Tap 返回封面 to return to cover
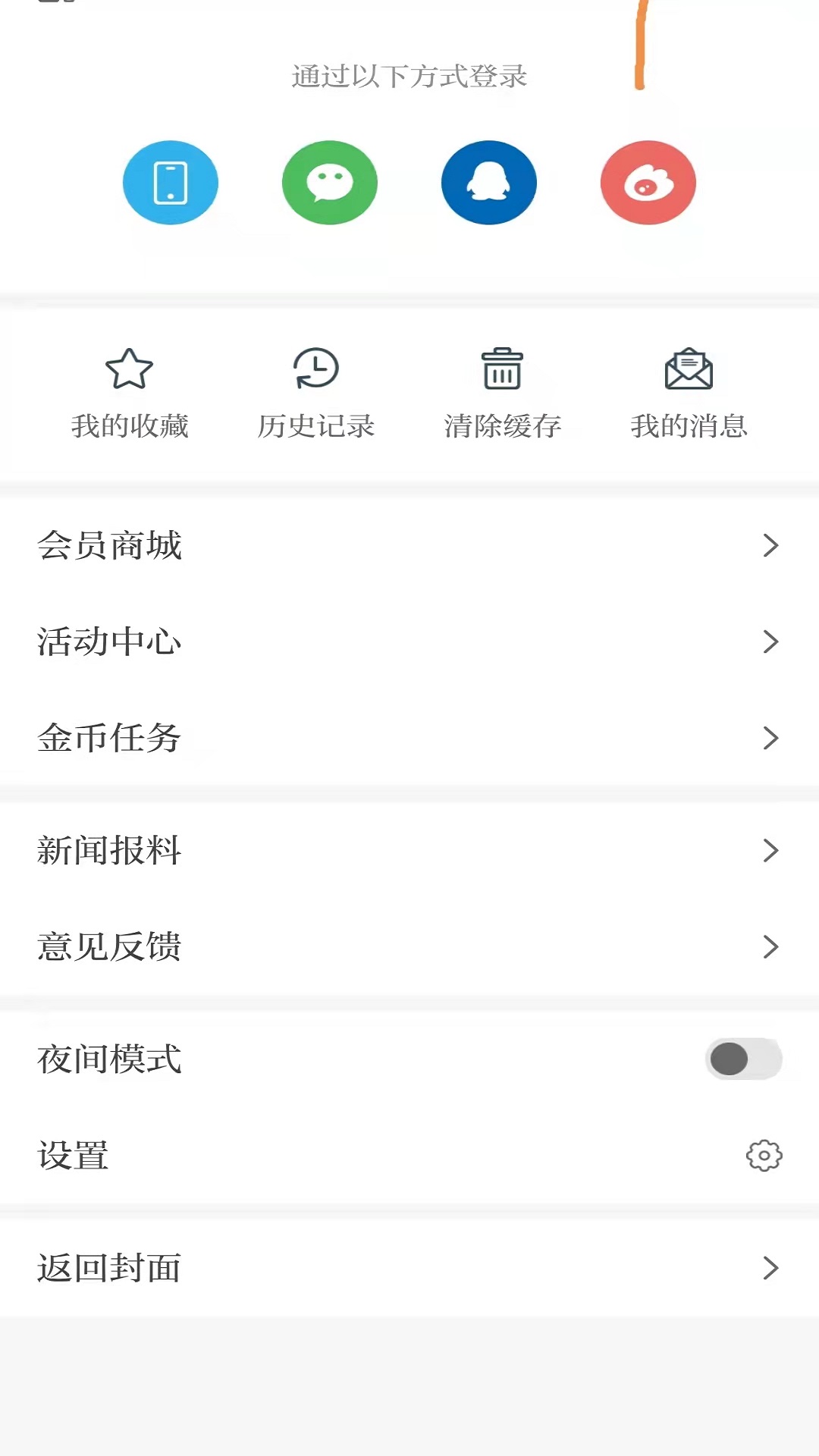Viewport: 819px width, 1456px height. tap(108, 1268)
